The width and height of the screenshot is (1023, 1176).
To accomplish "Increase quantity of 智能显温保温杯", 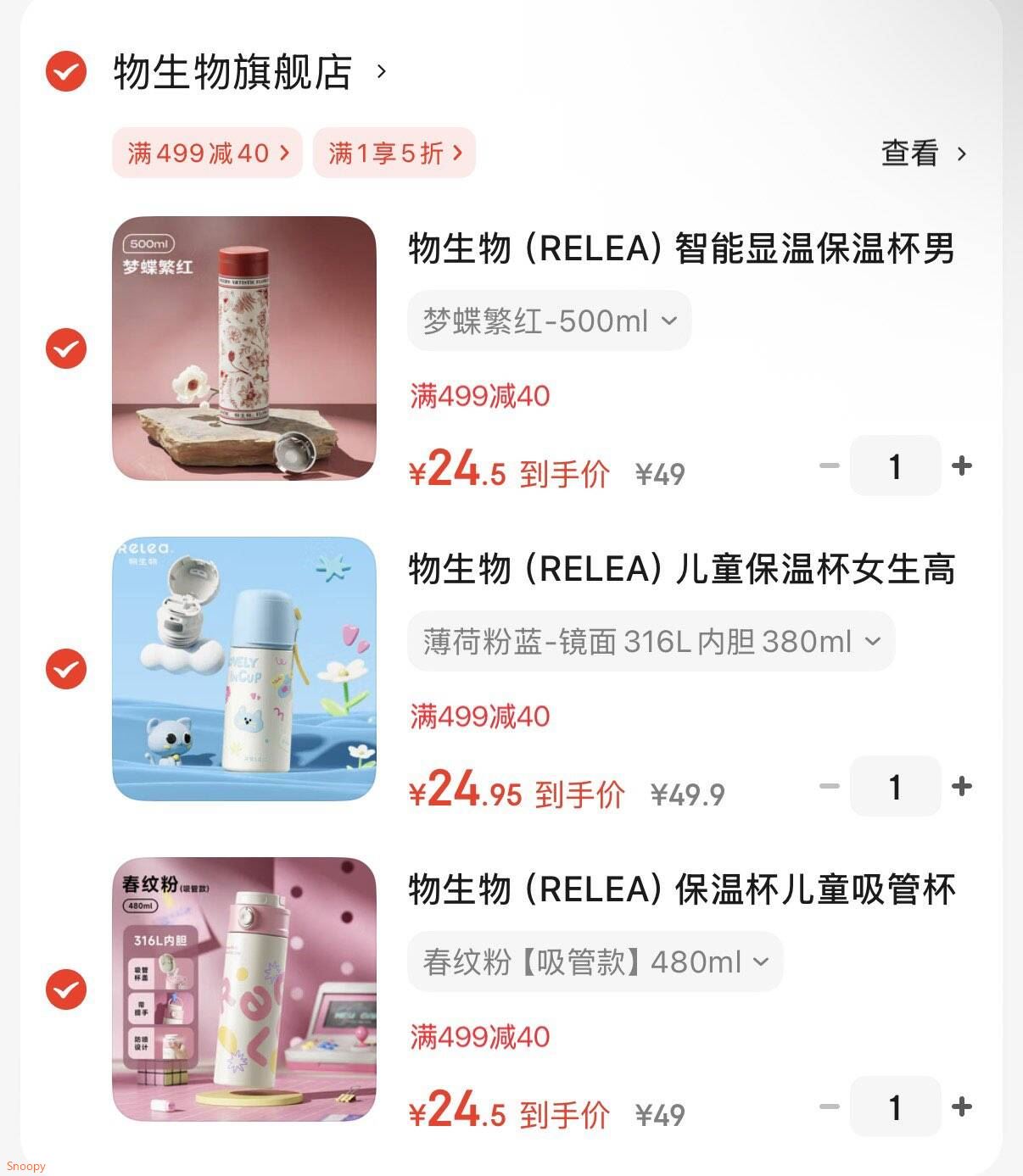I will coord(962,465).
